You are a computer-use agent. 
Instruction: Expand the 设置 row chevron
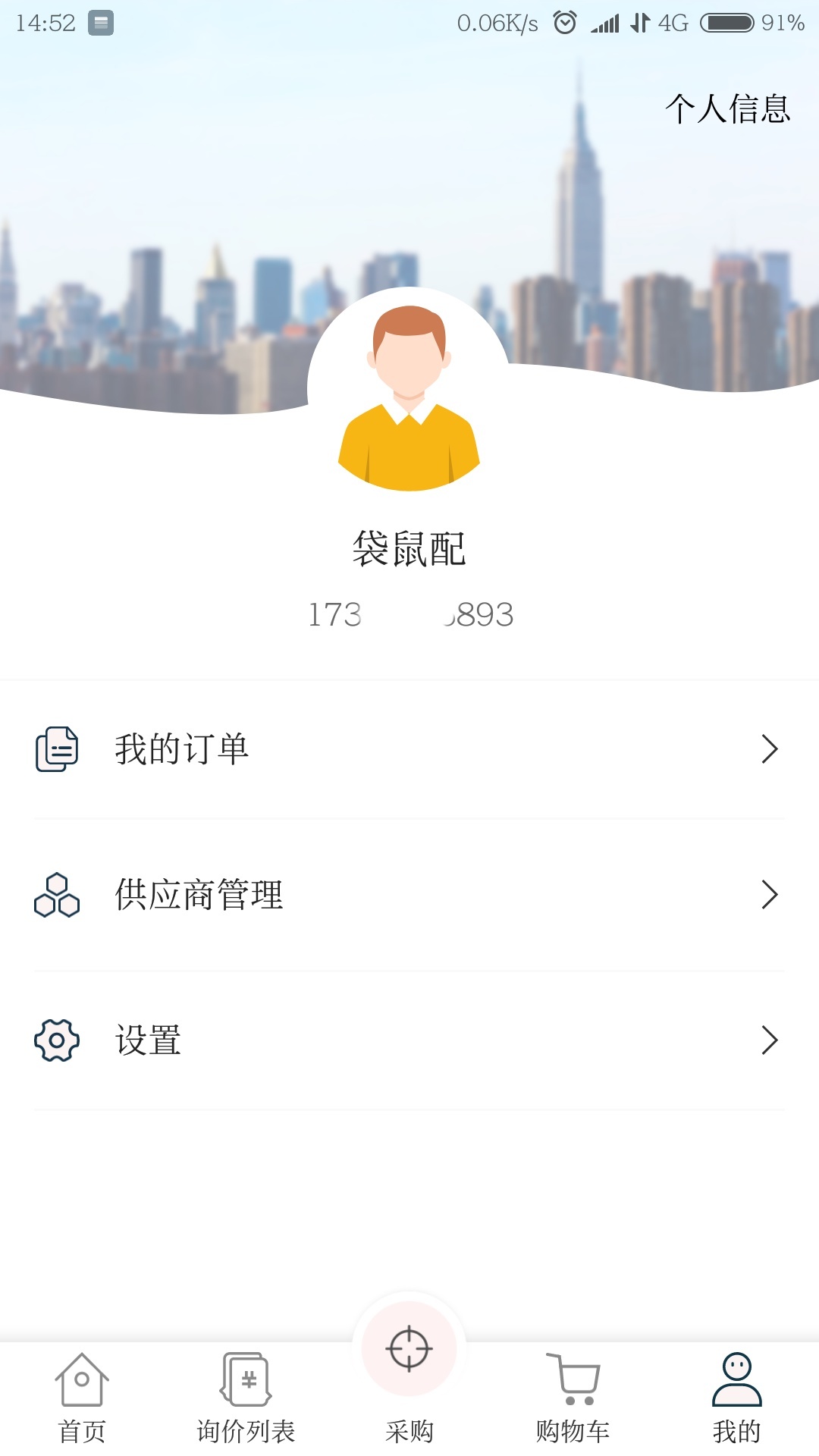pyautogui.click(x=770, y=1041)
